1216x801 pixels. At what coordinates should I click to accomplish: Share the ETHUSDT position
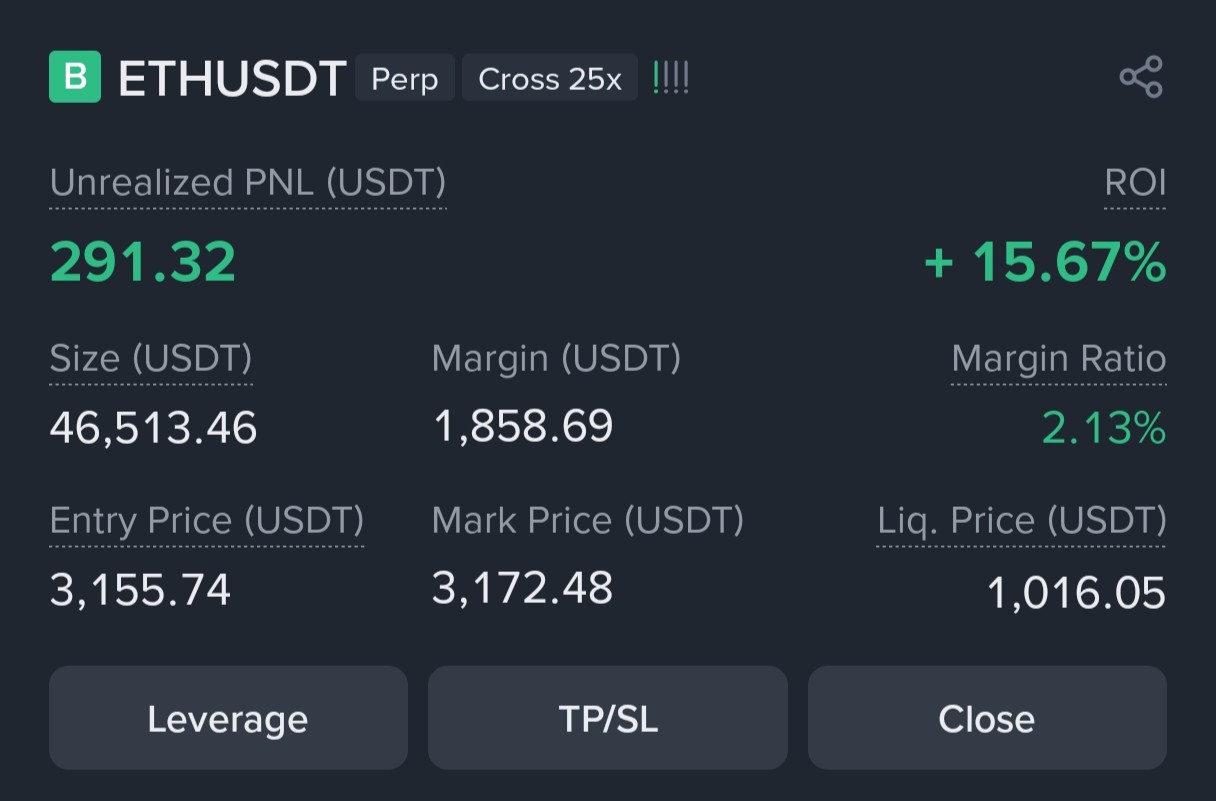[1140, 77]
